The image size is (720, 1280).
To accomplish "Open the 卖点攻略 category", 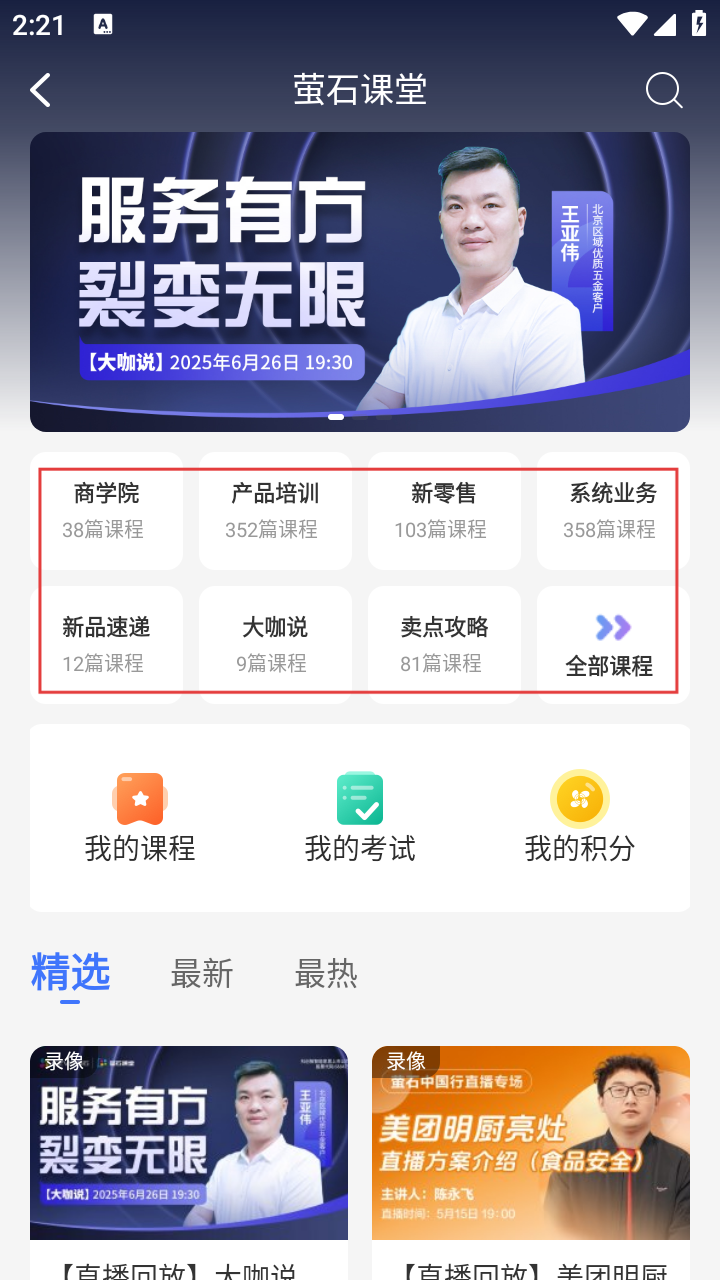I will [x=444, y=644].
